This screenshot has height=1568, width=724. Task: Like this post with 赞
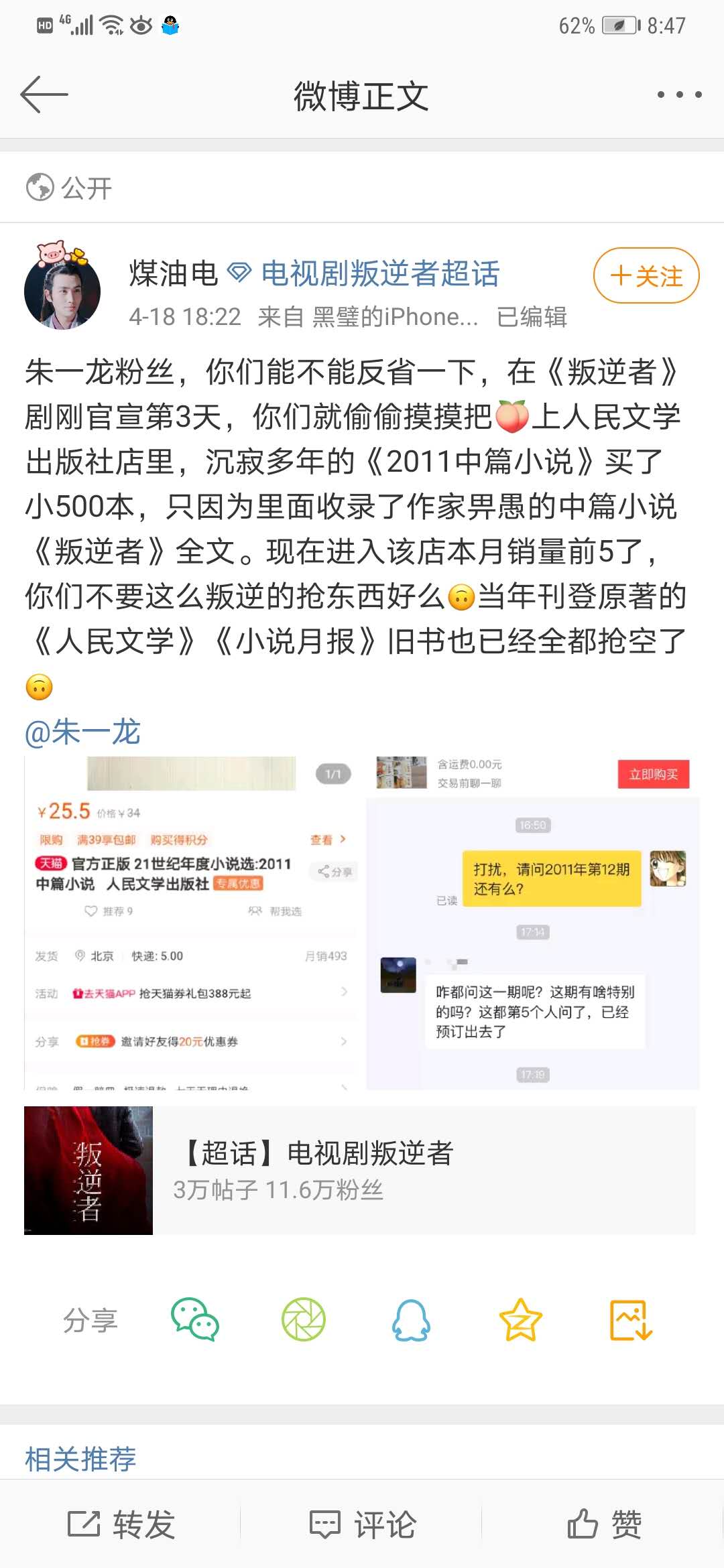click(603, 1524)
